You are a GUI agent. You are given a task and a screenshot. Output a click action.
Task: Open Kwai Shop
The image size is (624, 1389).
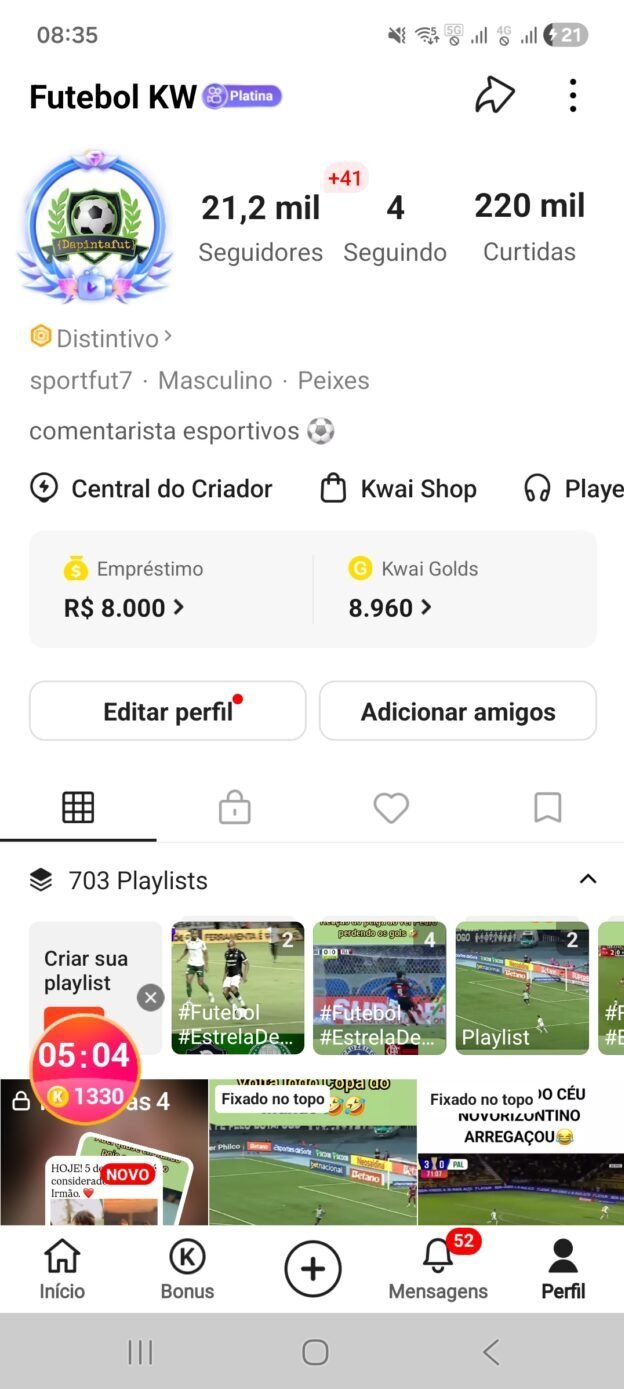click(398, 489)
